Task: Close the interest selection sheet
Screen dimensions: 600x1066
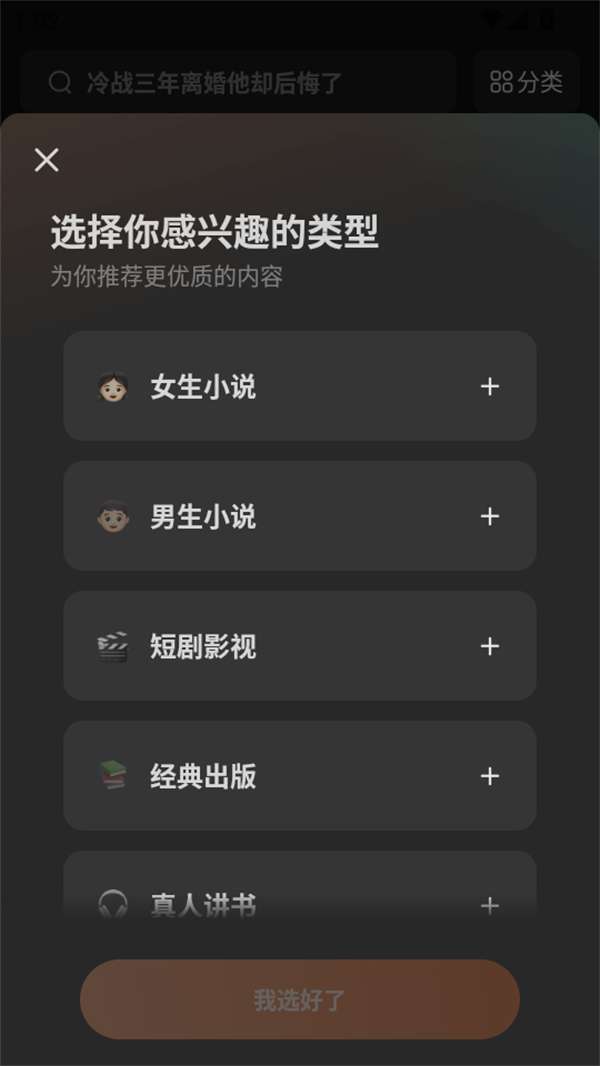Action: click(x=46, y=160)
